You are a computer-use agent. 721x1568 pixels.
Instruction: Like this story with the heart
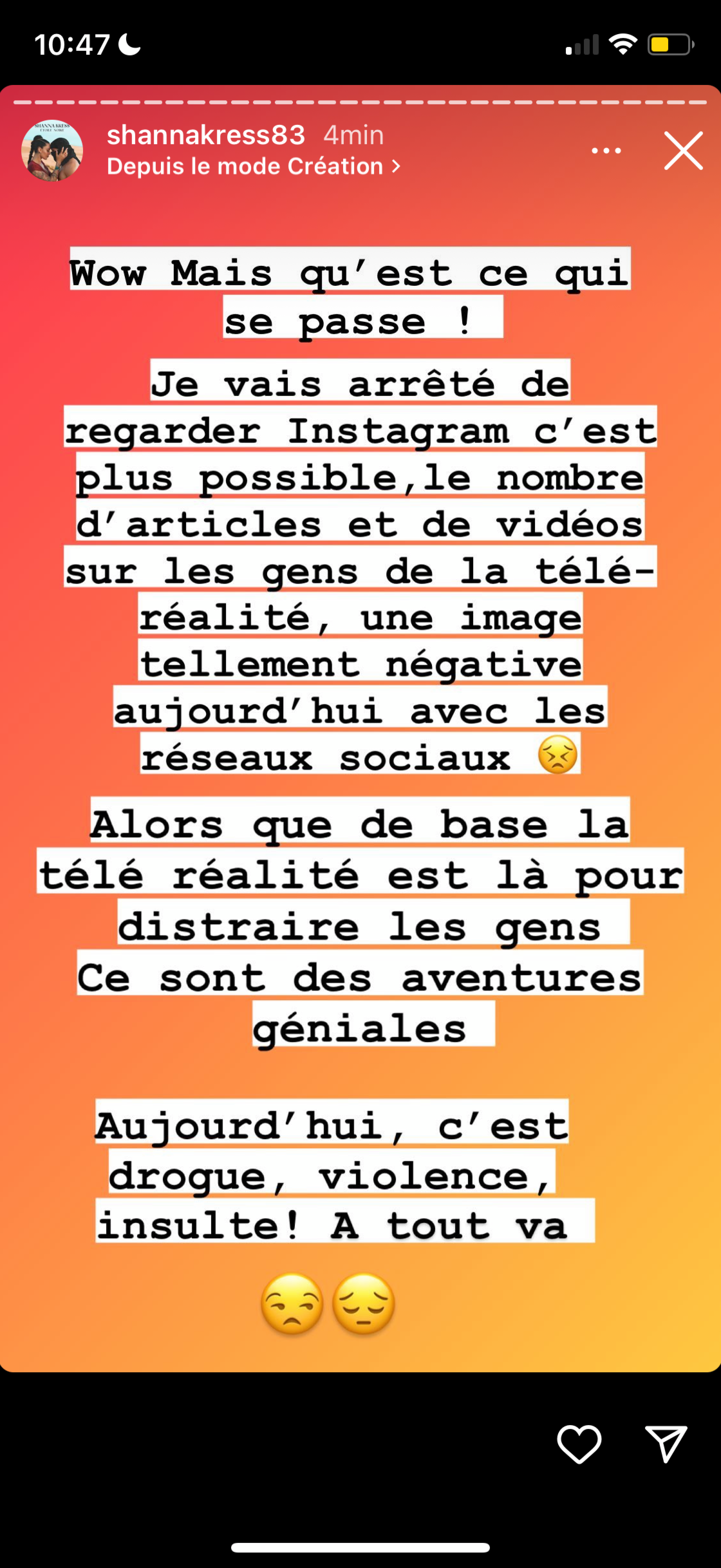click(579, 1444)
